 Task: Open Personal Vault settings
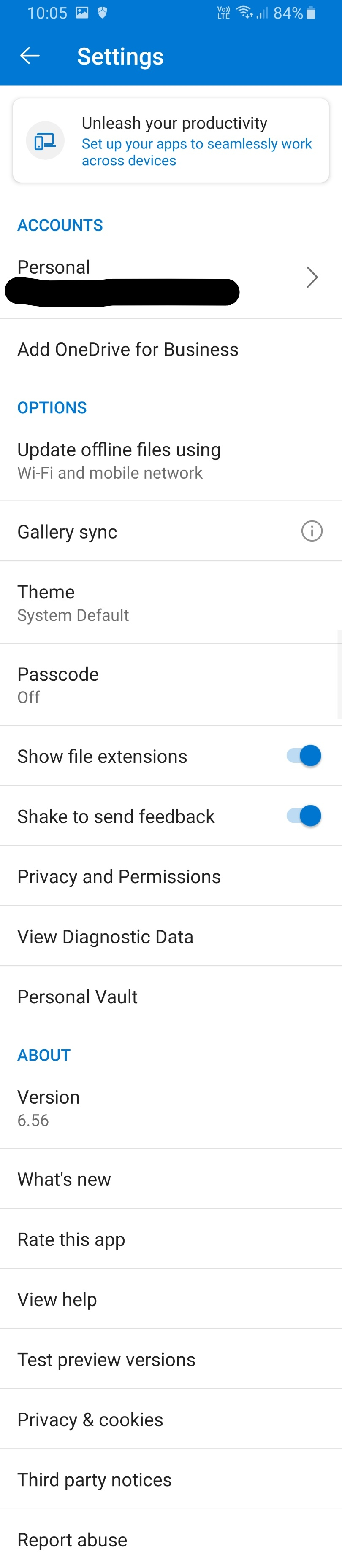77,997
